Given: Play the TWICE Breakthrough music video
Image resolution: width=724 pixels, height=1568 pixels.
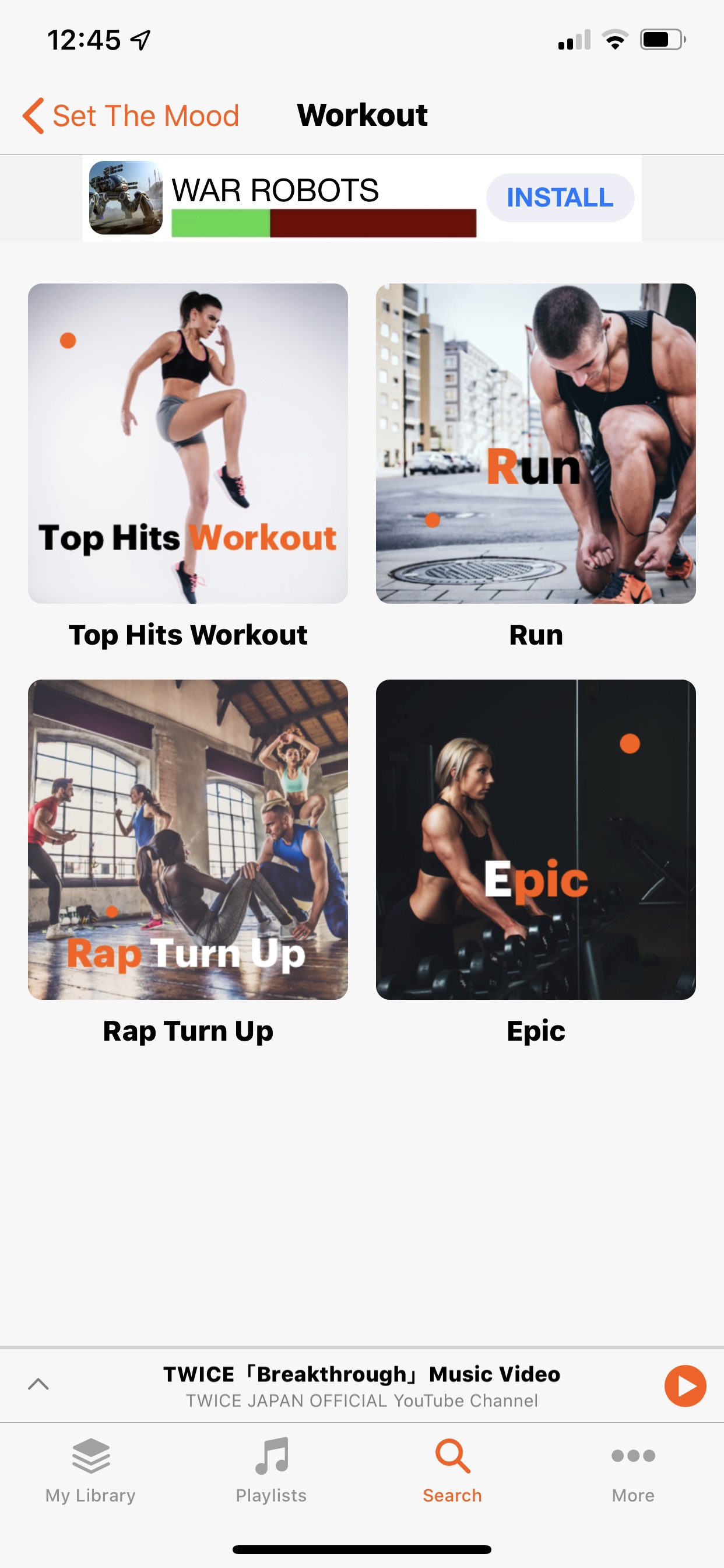Looking at the screenshot, I should [x=684, y=1386].
